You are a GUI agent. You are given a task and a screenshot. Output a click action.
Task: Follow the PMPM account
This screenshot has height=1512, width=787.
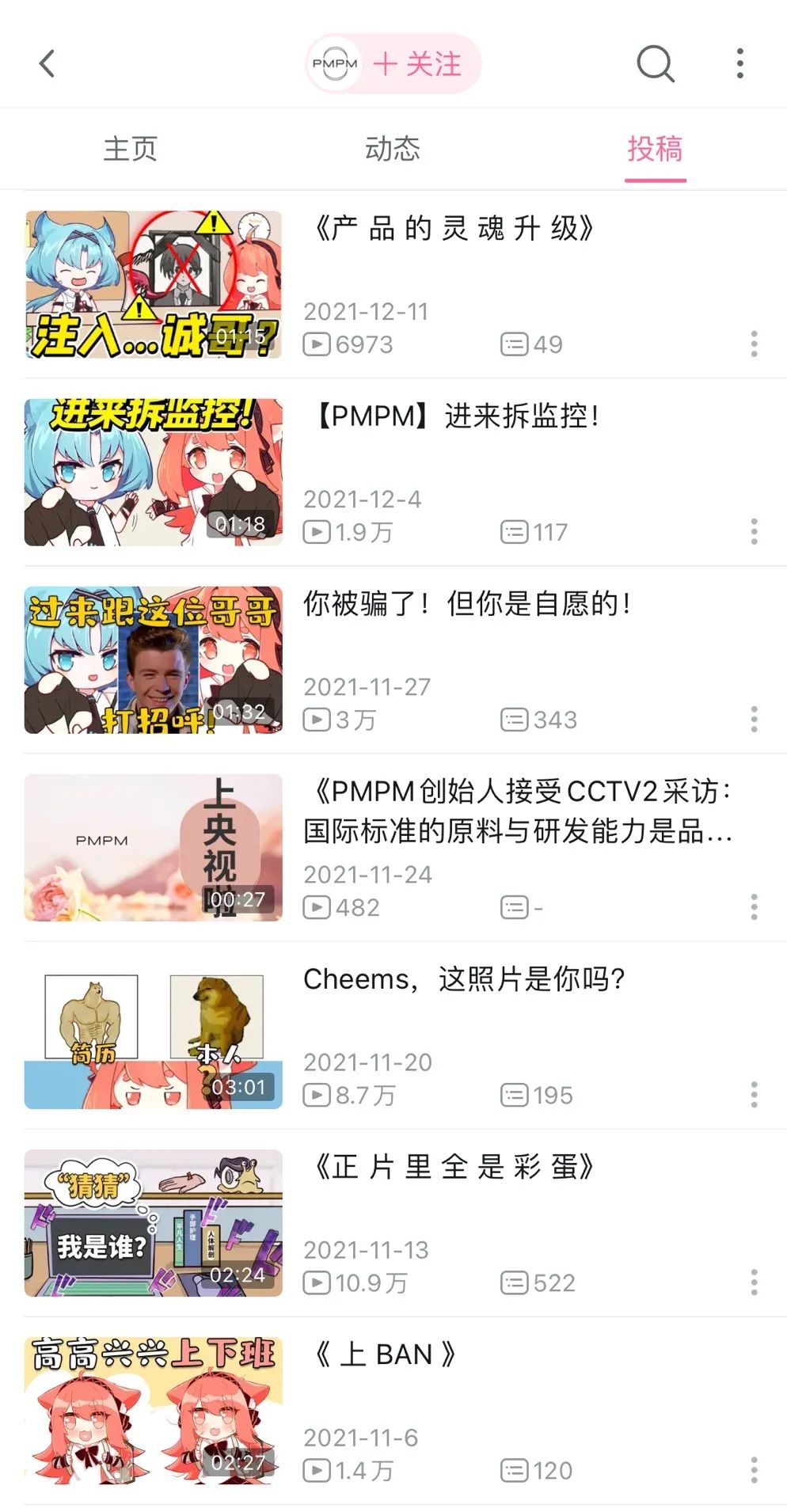click(416, 64)
